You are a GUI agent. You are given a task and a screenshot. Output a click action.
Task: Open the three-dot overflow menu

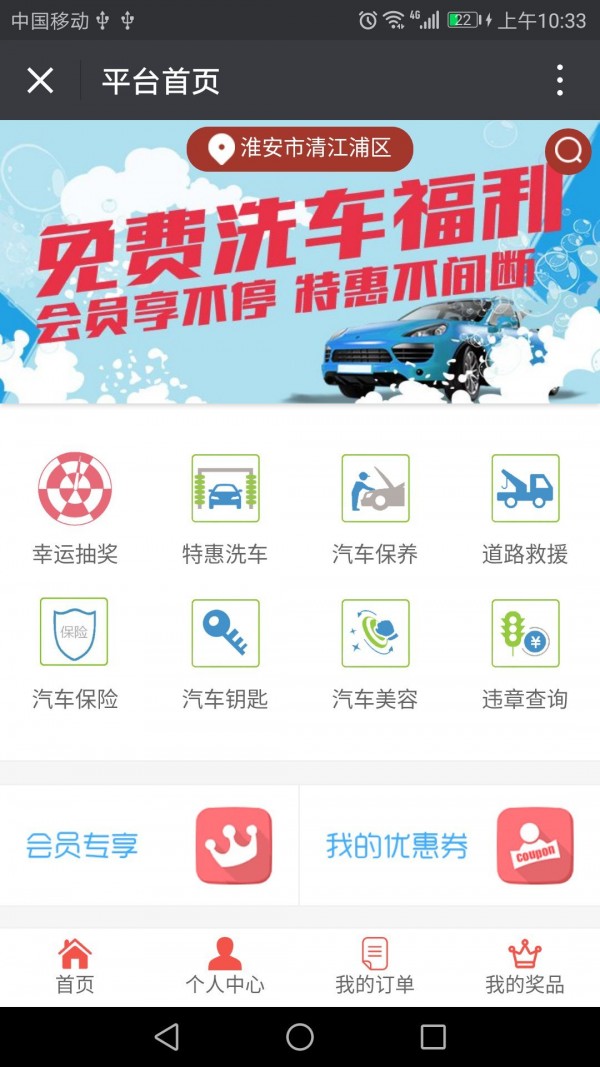[559, 80]
